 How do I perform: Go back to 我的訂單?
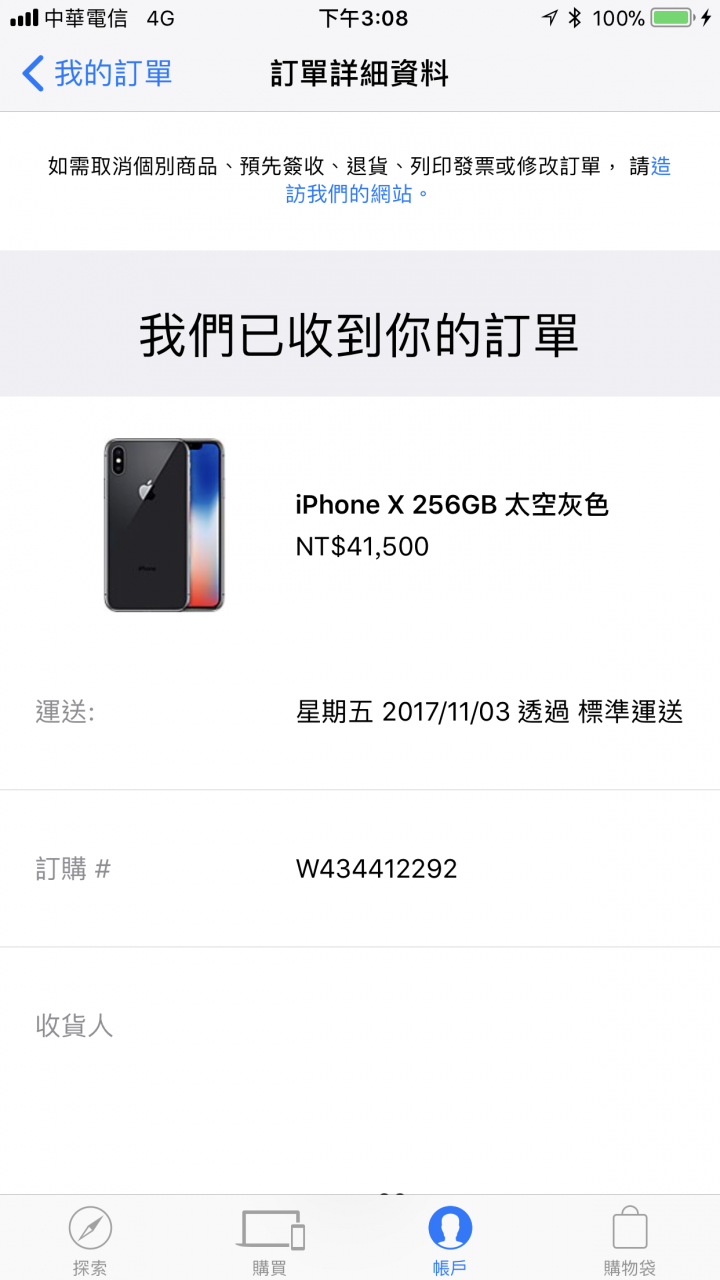tap(97, 73)
